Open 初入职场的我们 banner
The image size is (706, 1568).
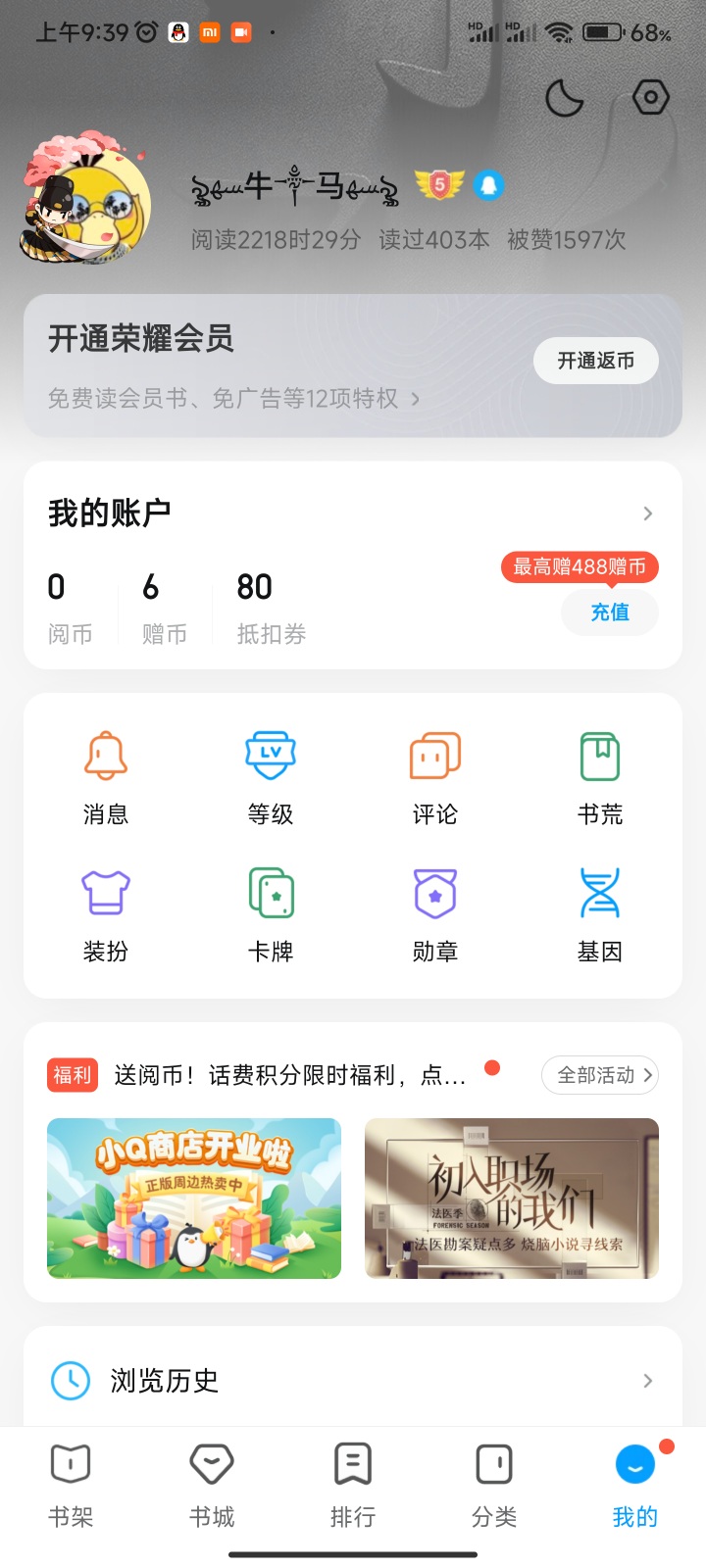(512, 1199)
